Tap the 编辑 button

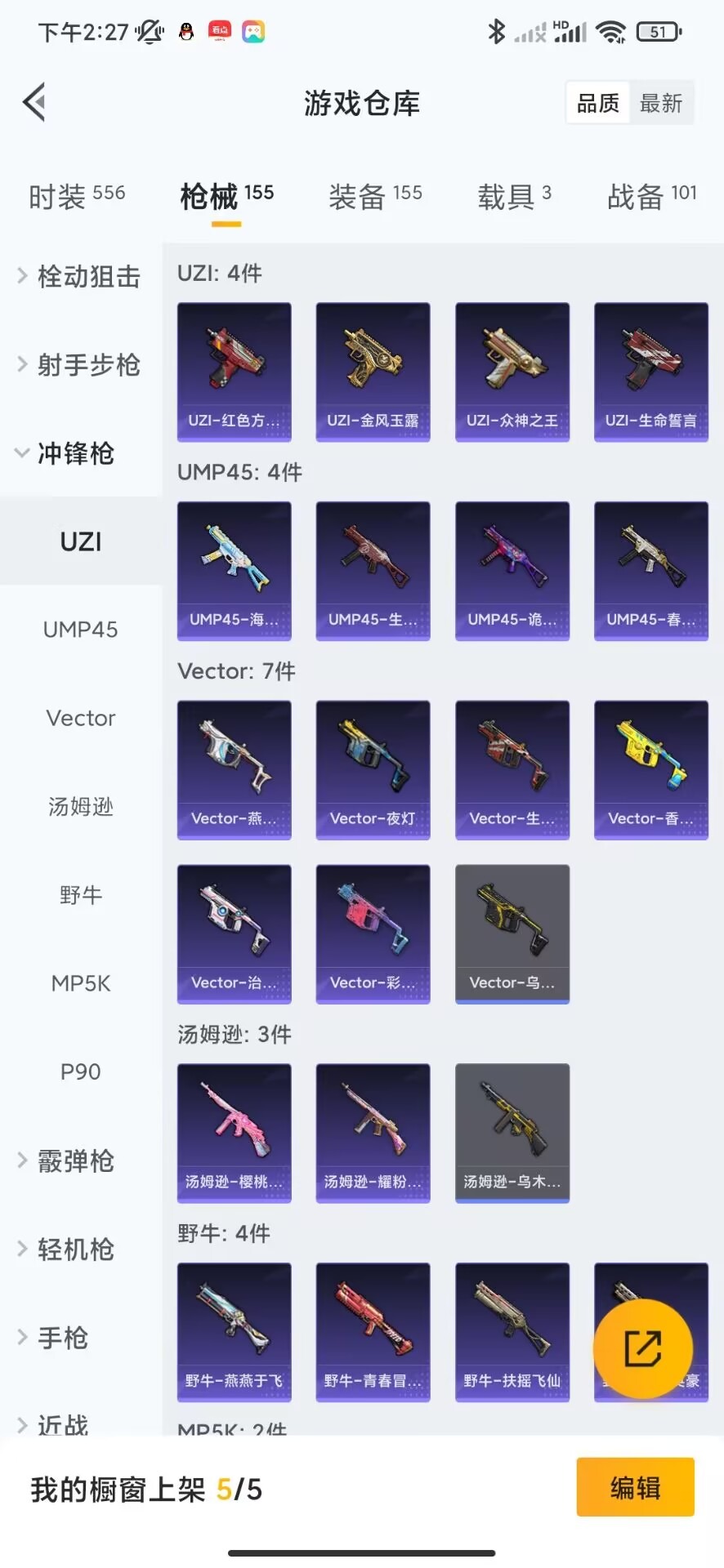point(635,1487)
